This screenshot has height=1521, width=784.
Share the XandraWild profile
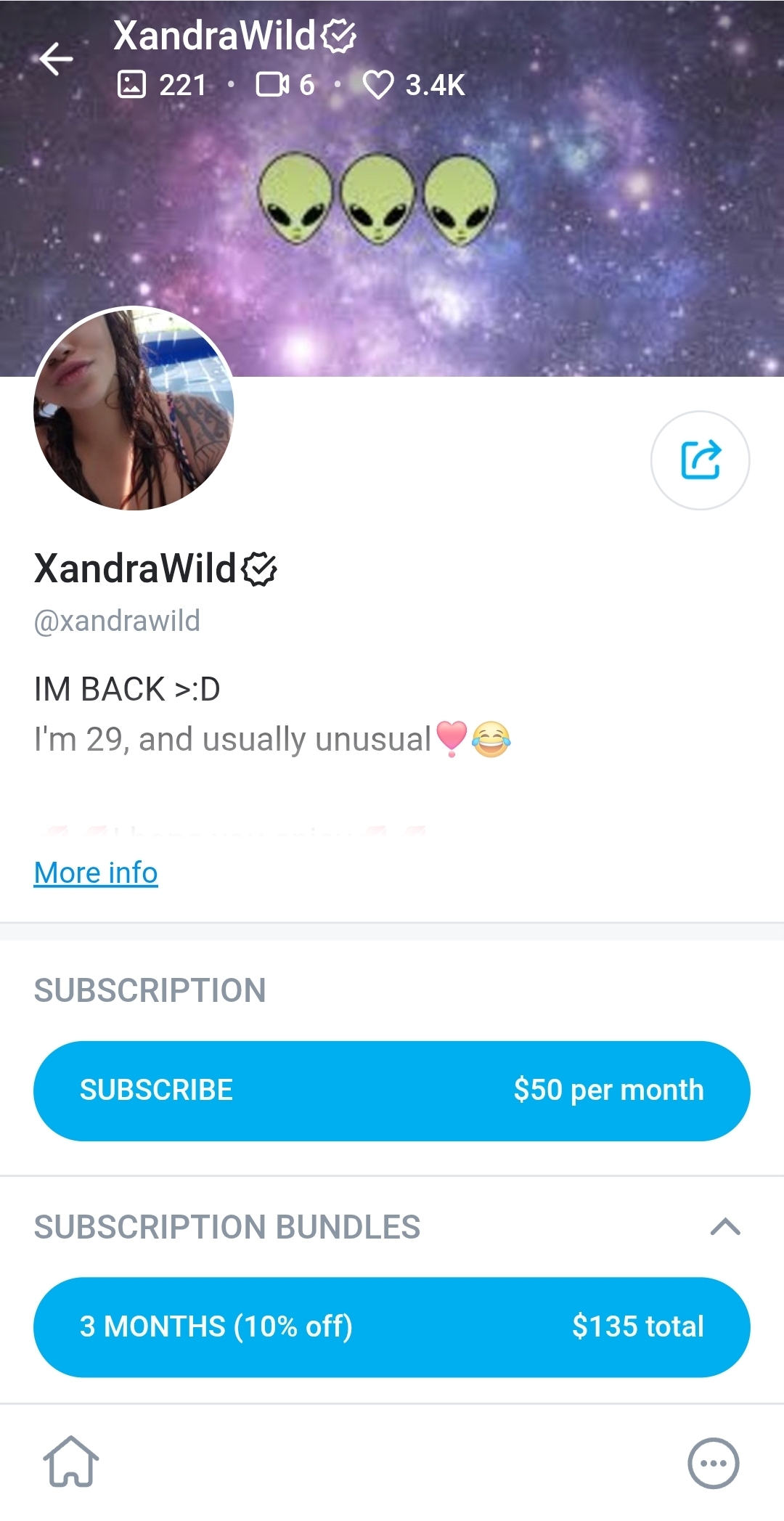tap(700, 460)
